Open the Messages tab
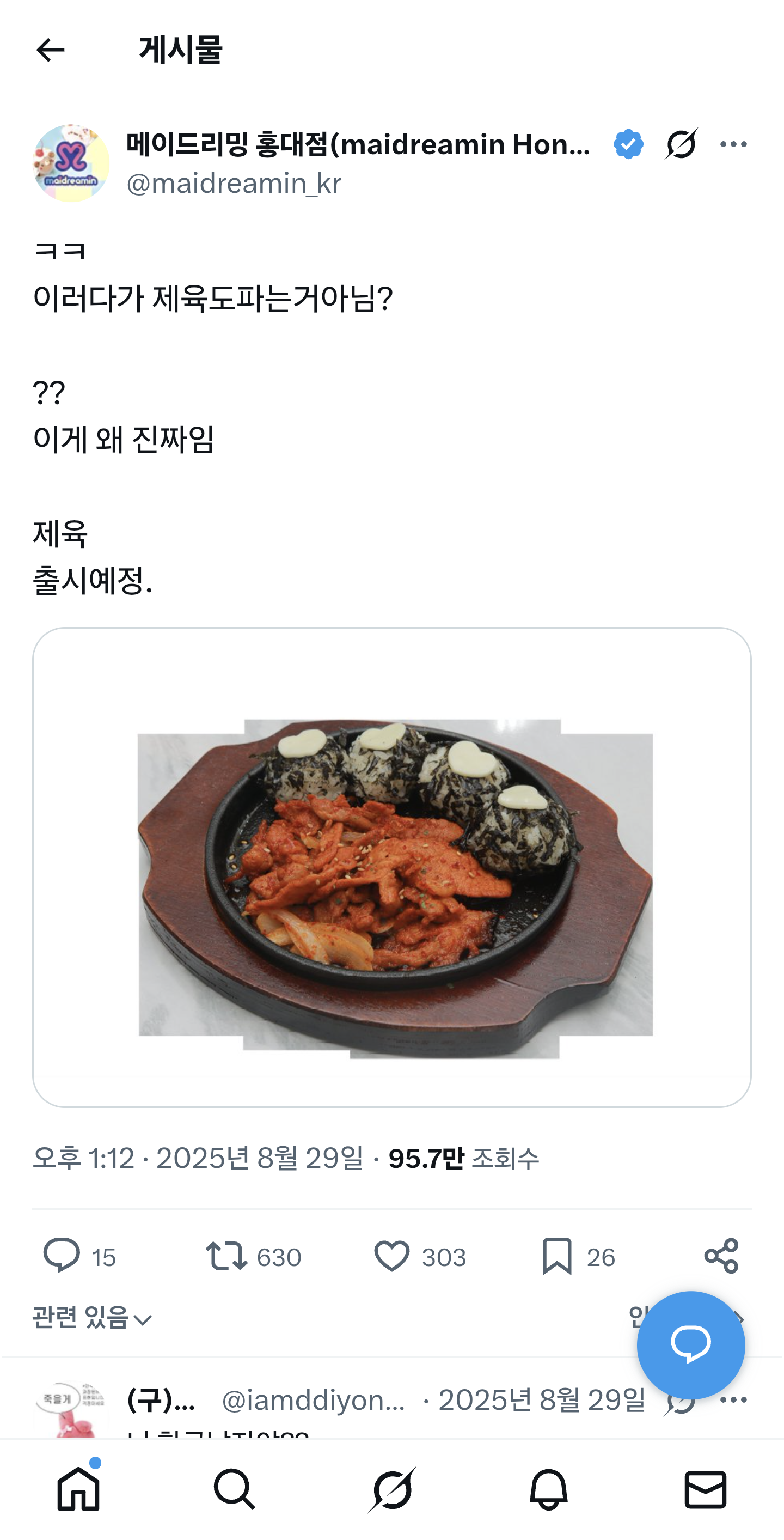 pyautogui.click(x=705, y=1490)
